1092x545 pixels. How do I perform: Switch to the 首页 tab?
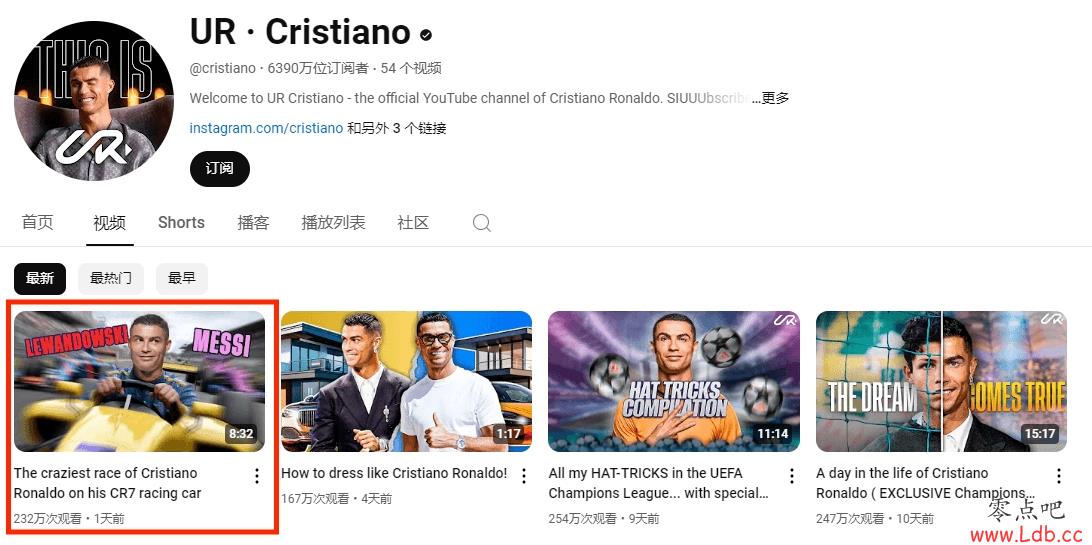tap(38, 222)
